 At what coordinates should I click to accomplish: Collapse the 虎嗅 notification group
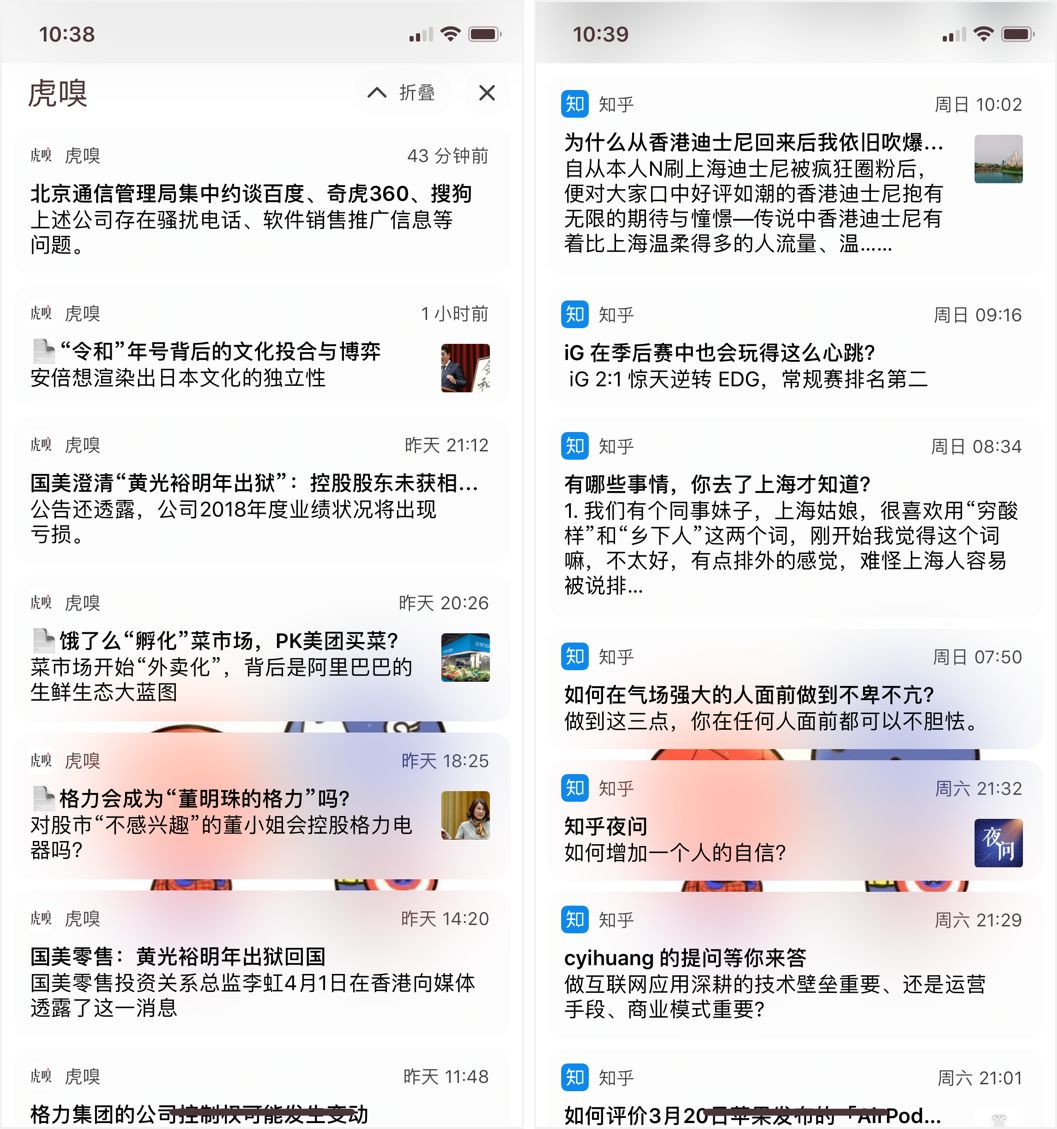pos(402,93)
